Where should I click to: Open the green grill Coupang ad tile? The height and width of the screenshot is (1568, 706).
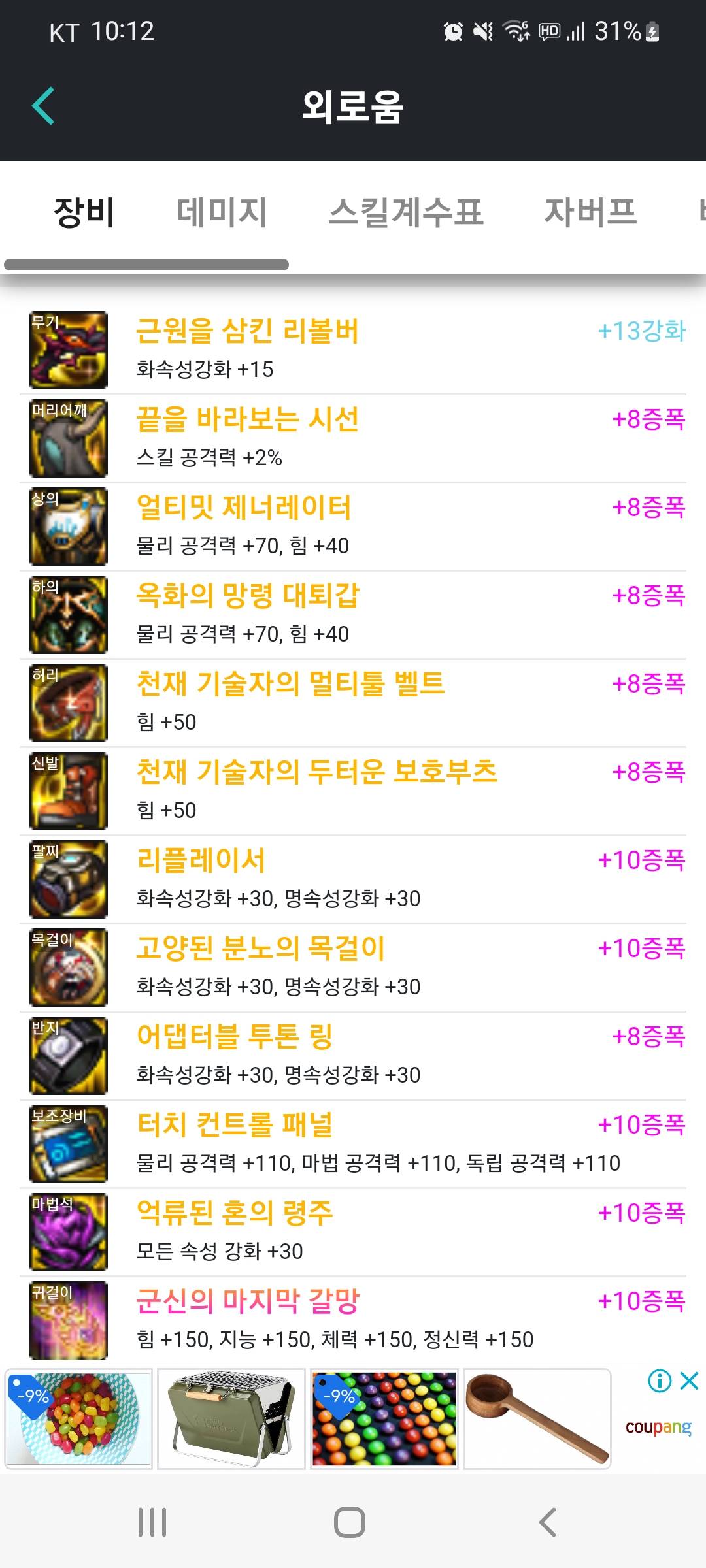point(231,1419)
